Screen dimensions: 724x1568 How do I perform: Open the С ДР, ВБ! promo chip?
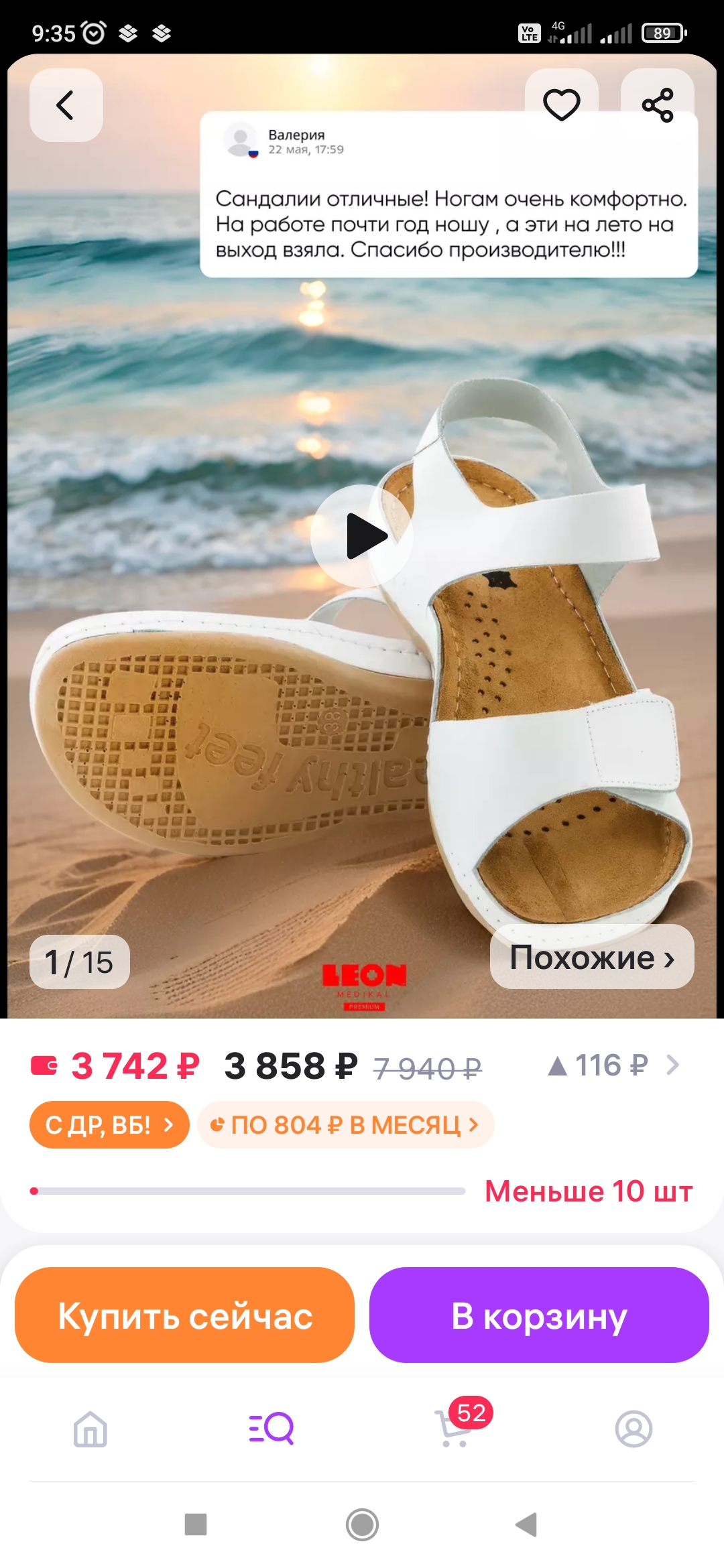109,1125
